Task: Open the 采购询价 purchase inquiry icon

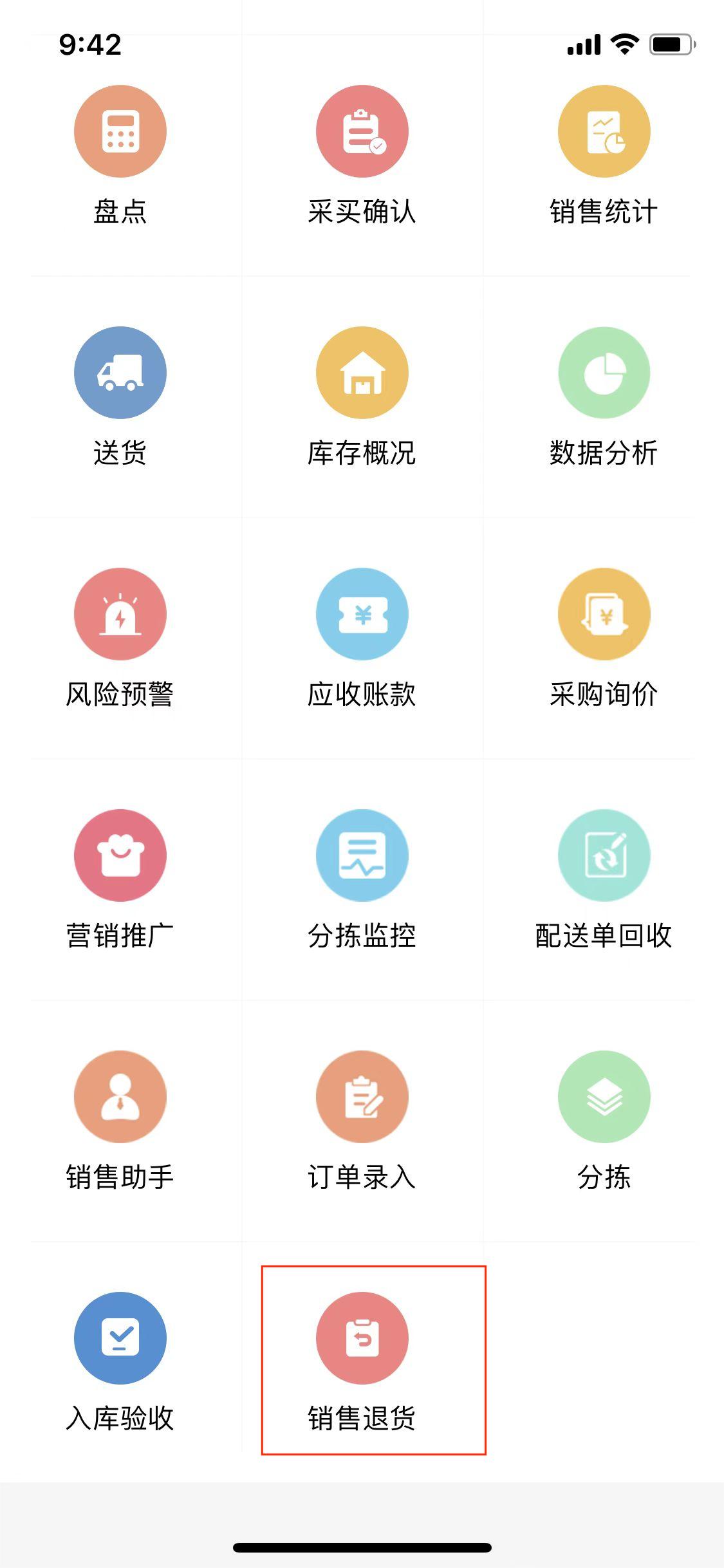Action: tap(604, 614)
